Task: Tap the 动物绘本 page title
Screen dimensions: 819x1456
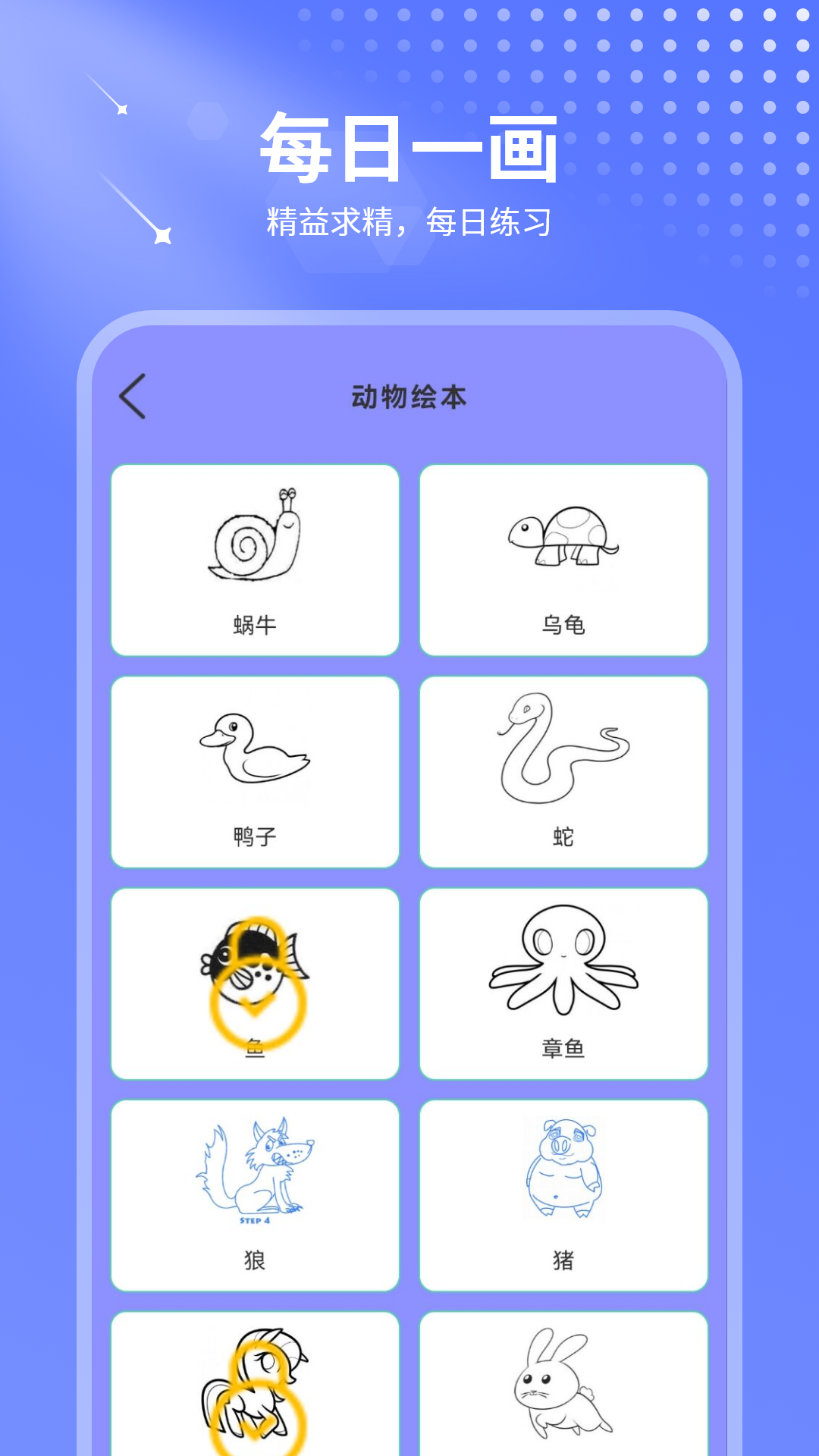Action: click(x=409, y=396)
